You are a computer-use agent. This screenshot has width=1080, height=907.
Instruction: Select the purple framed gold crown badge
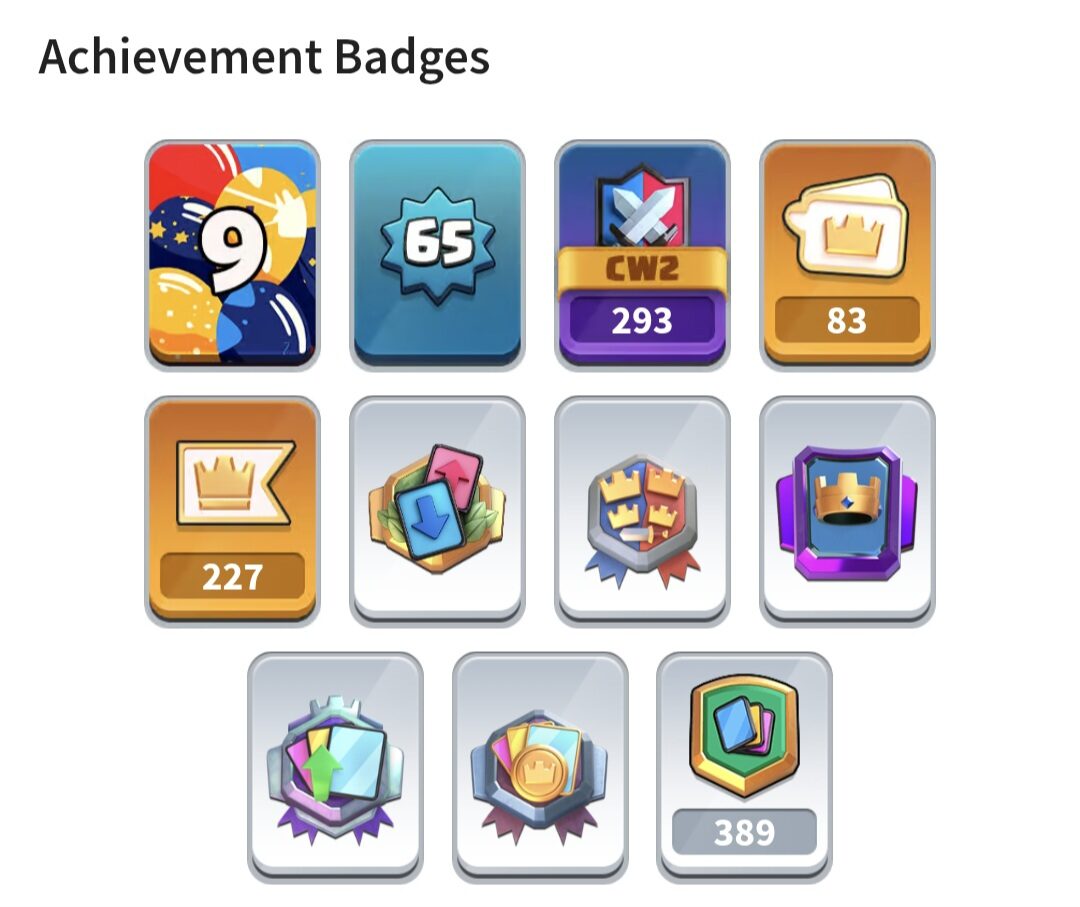pyautogui.click(x=847, y=511)
